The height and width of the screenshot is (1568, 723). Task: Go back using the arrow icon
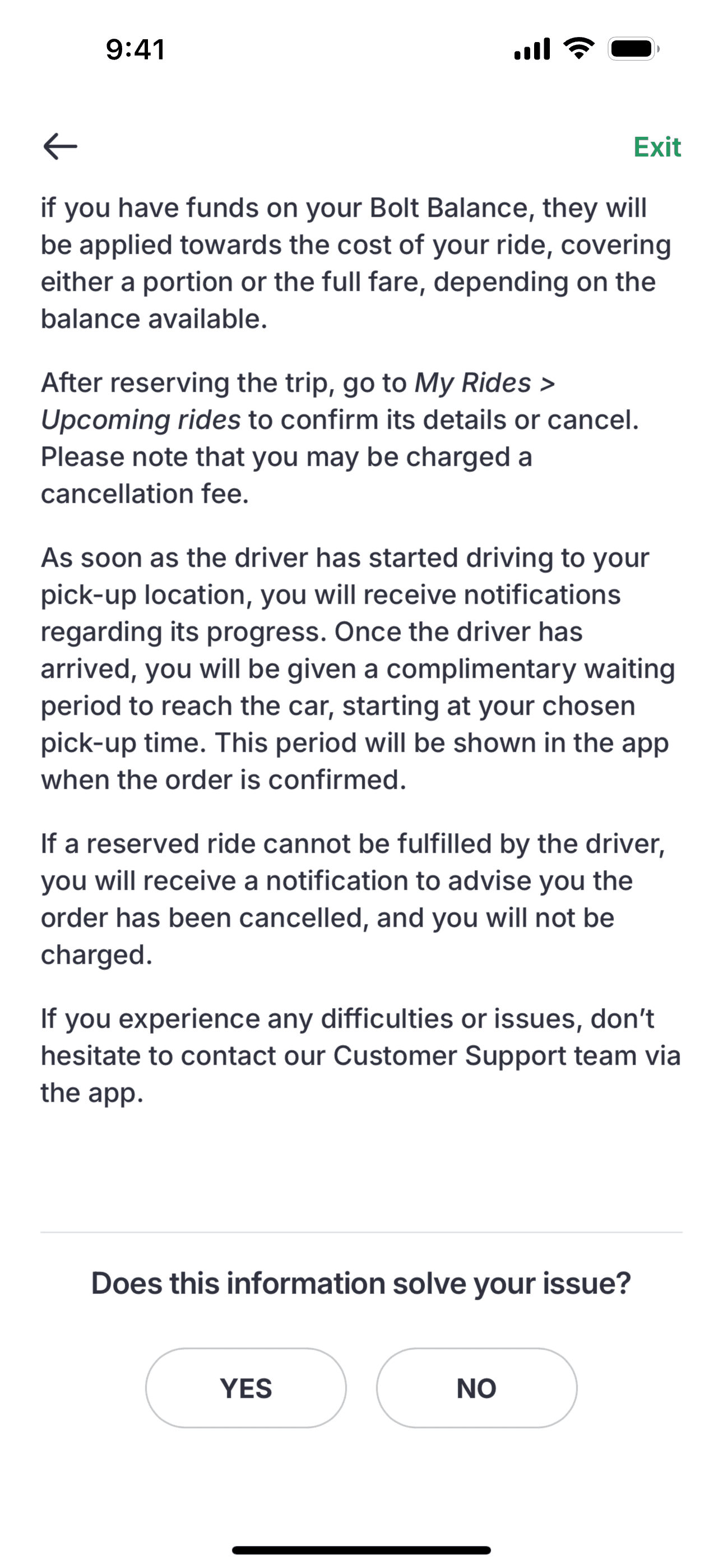61,147
